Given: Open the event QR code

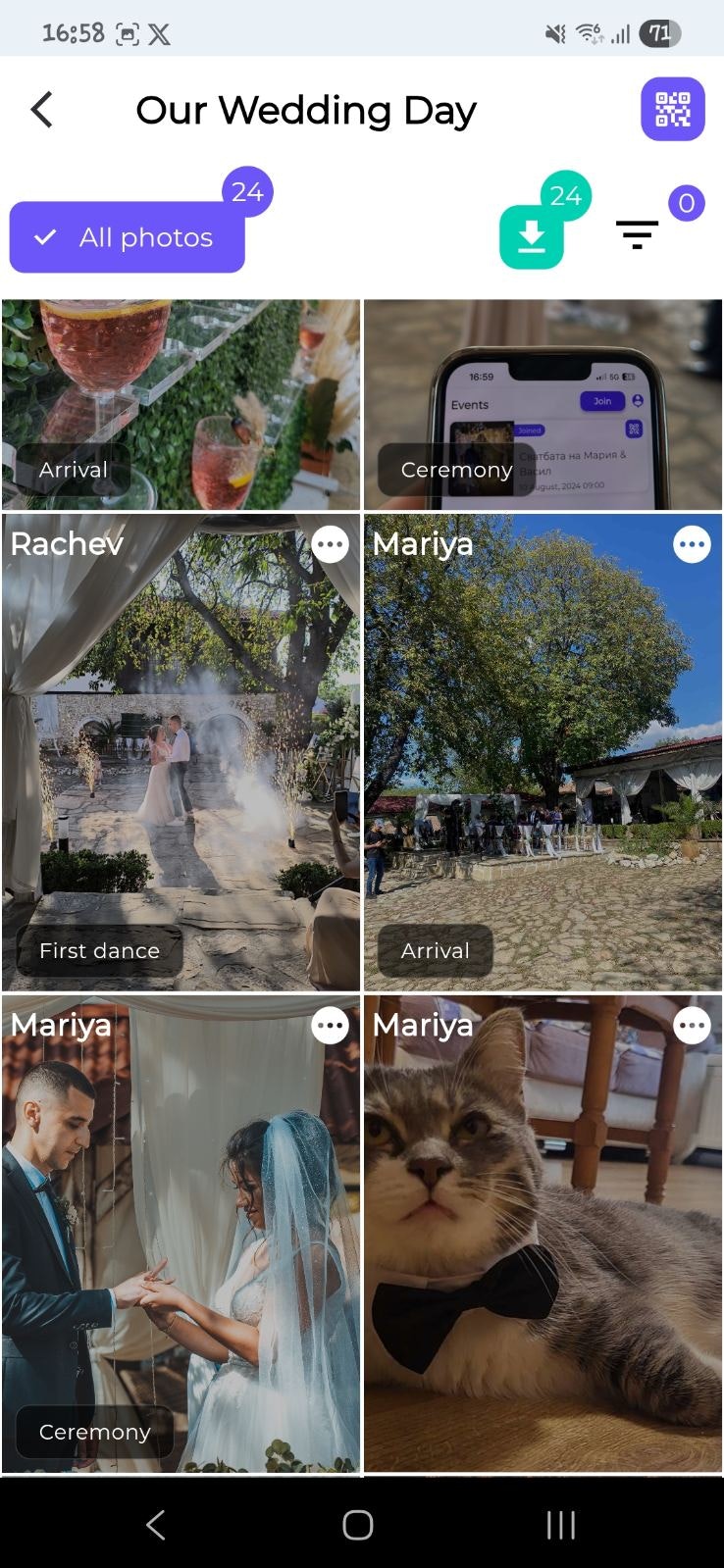Looking at the screenshot, I should pos(672,109).
